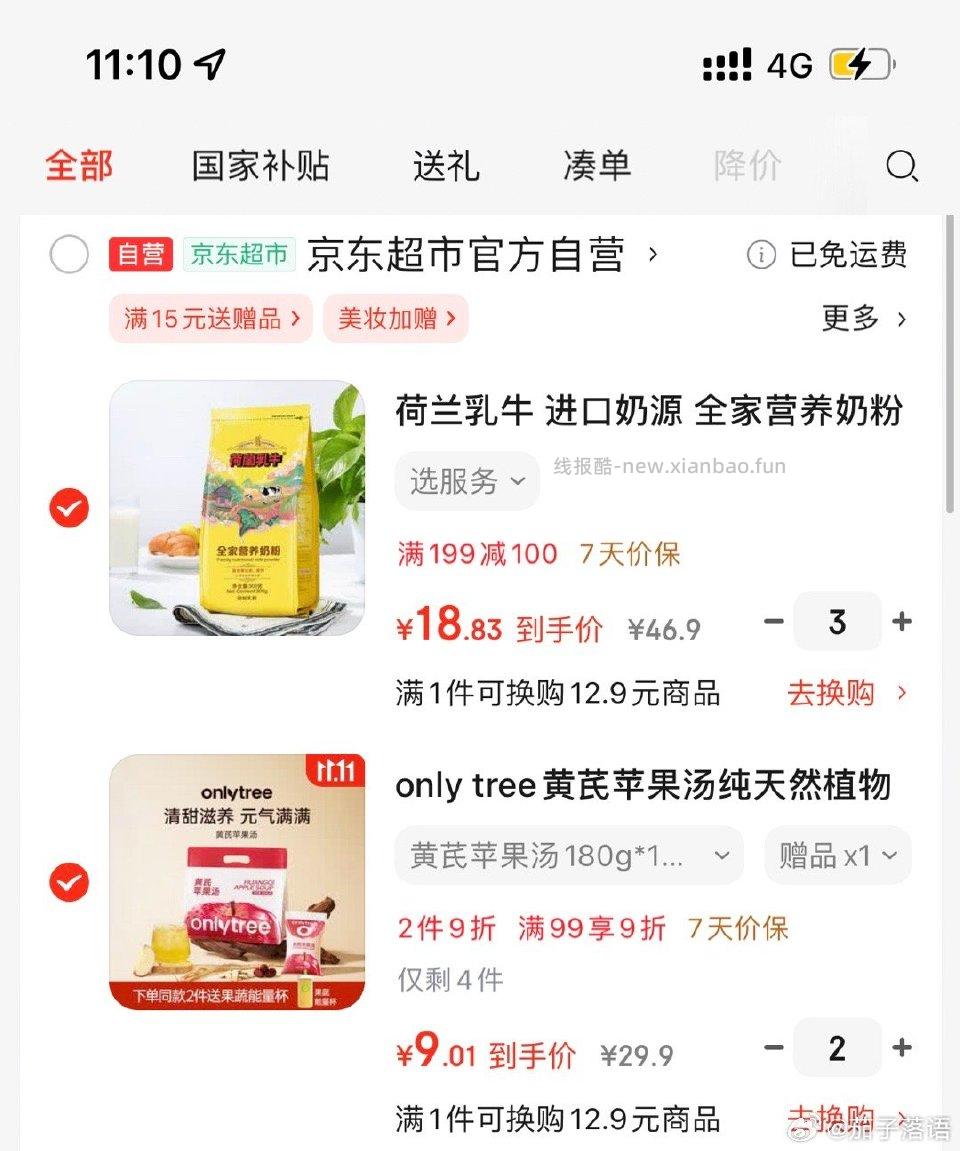Tap the plus icon to add one milk powder
This screenshot has width=960, height=1151.
(x=902, y=621)
